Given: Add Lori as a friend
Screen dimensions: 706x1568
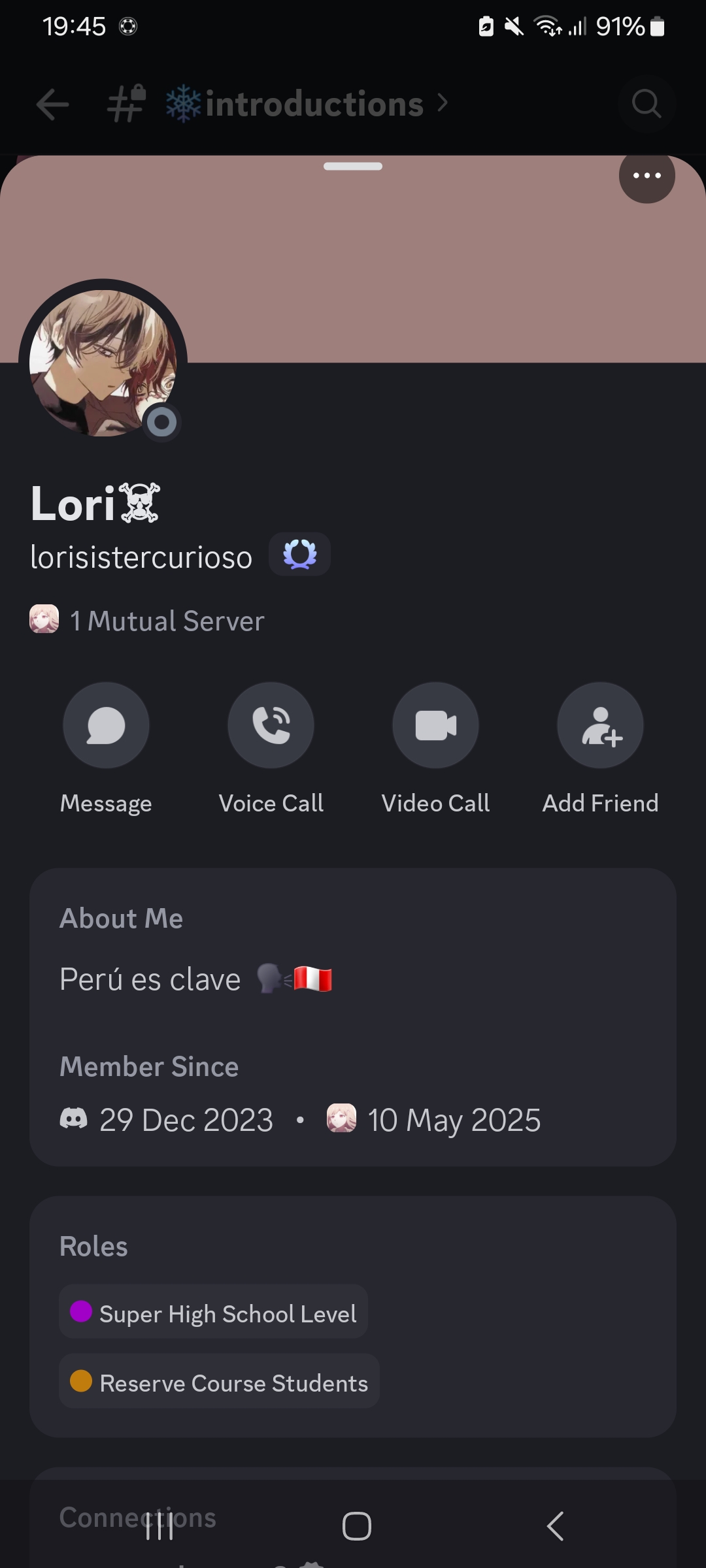Looking at the screenshot, I should tap(600, 726).
